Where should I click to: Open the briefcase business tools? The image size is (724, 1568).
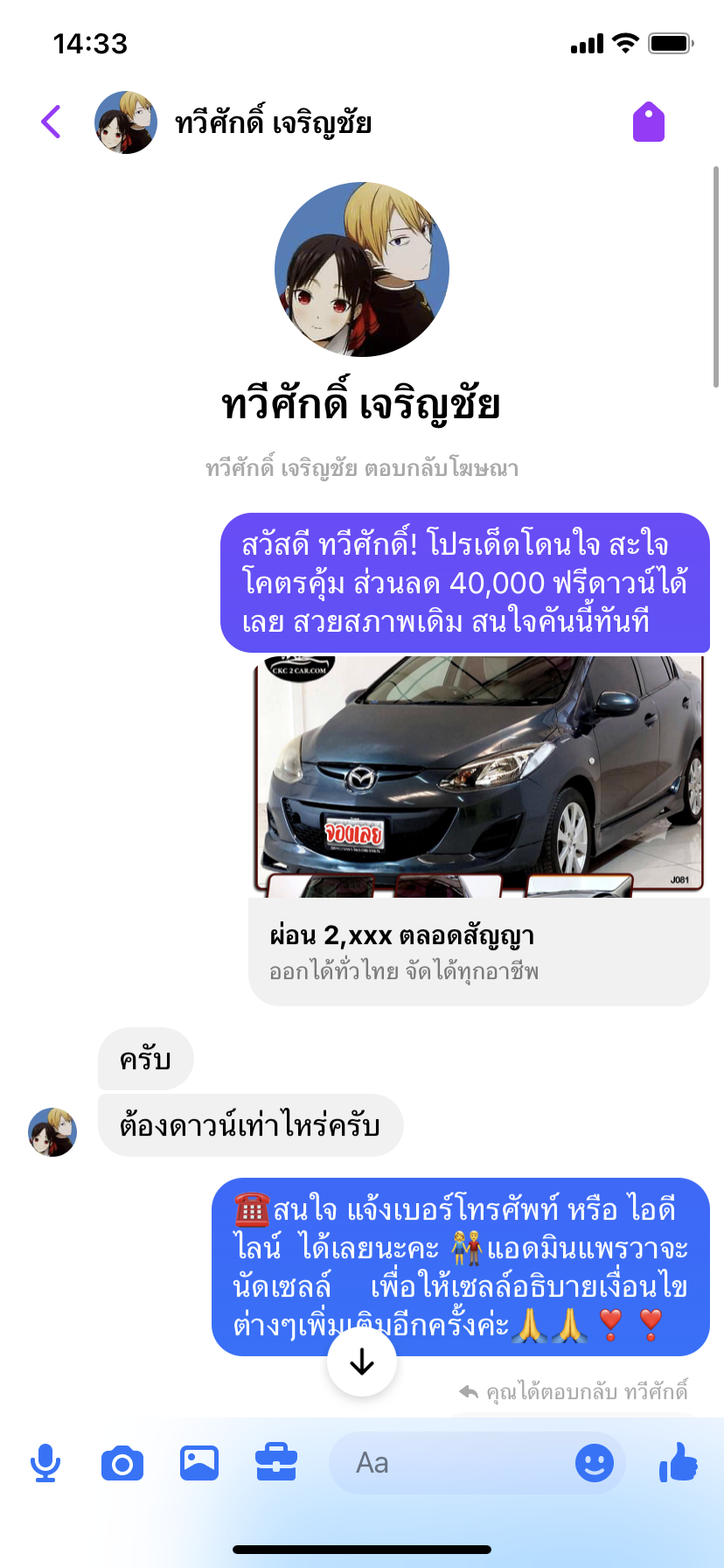click(276, 1462)
